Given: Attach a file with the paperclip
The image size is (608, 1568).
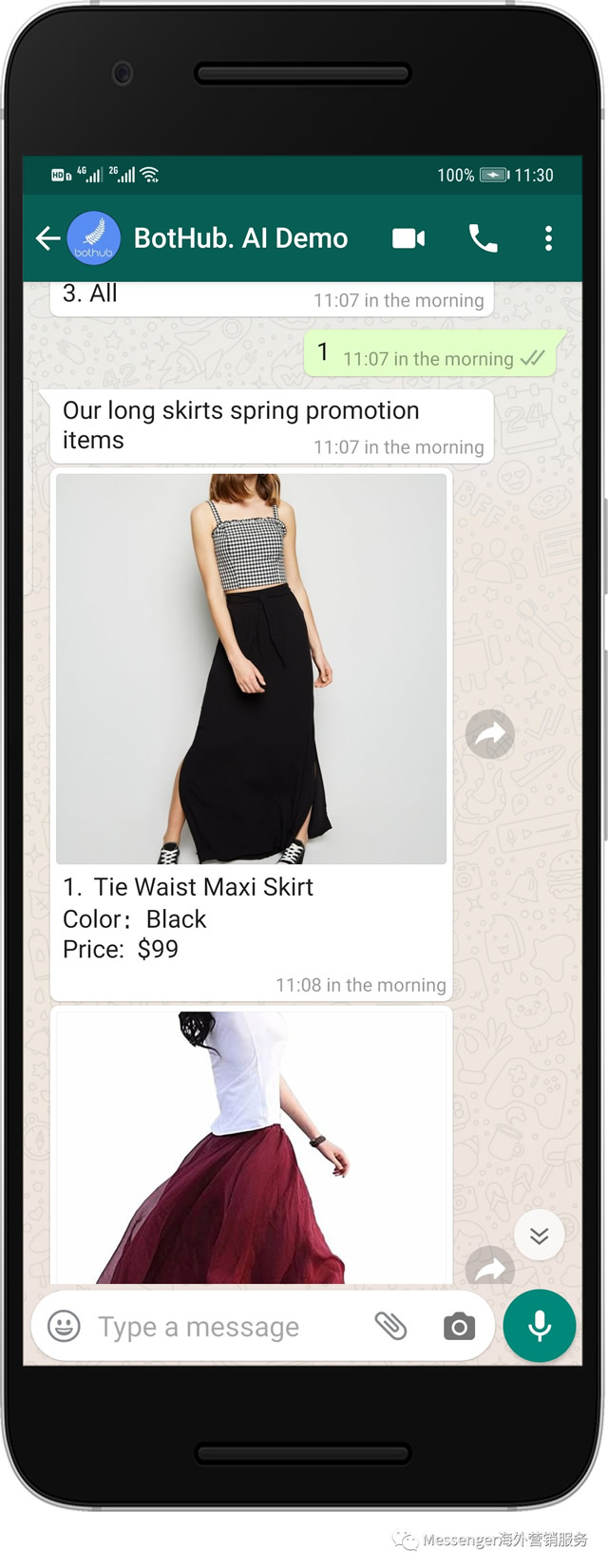Looking at the screenshot, I should click(390, 1326).
